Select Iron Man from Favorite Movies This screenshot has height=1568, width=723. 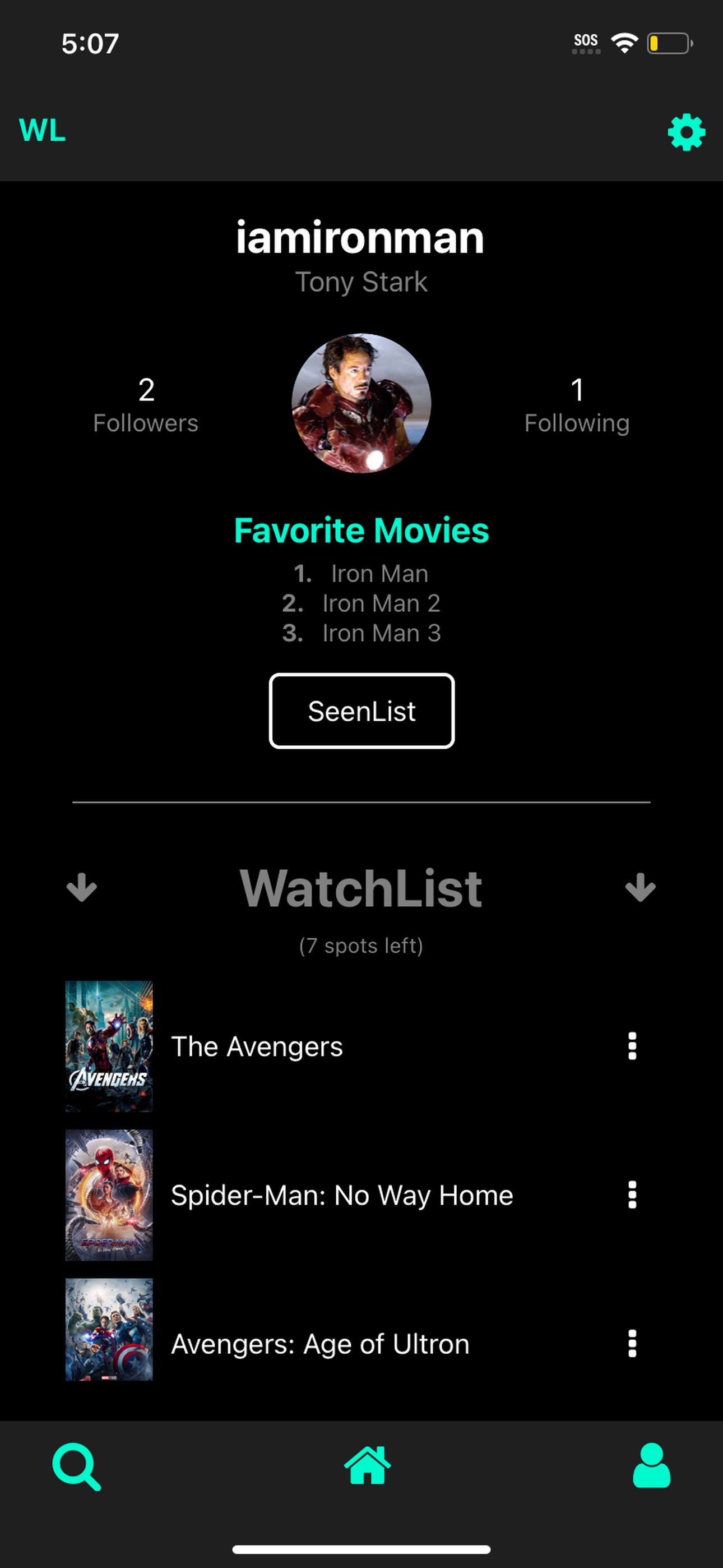click(x=378, y=573)
